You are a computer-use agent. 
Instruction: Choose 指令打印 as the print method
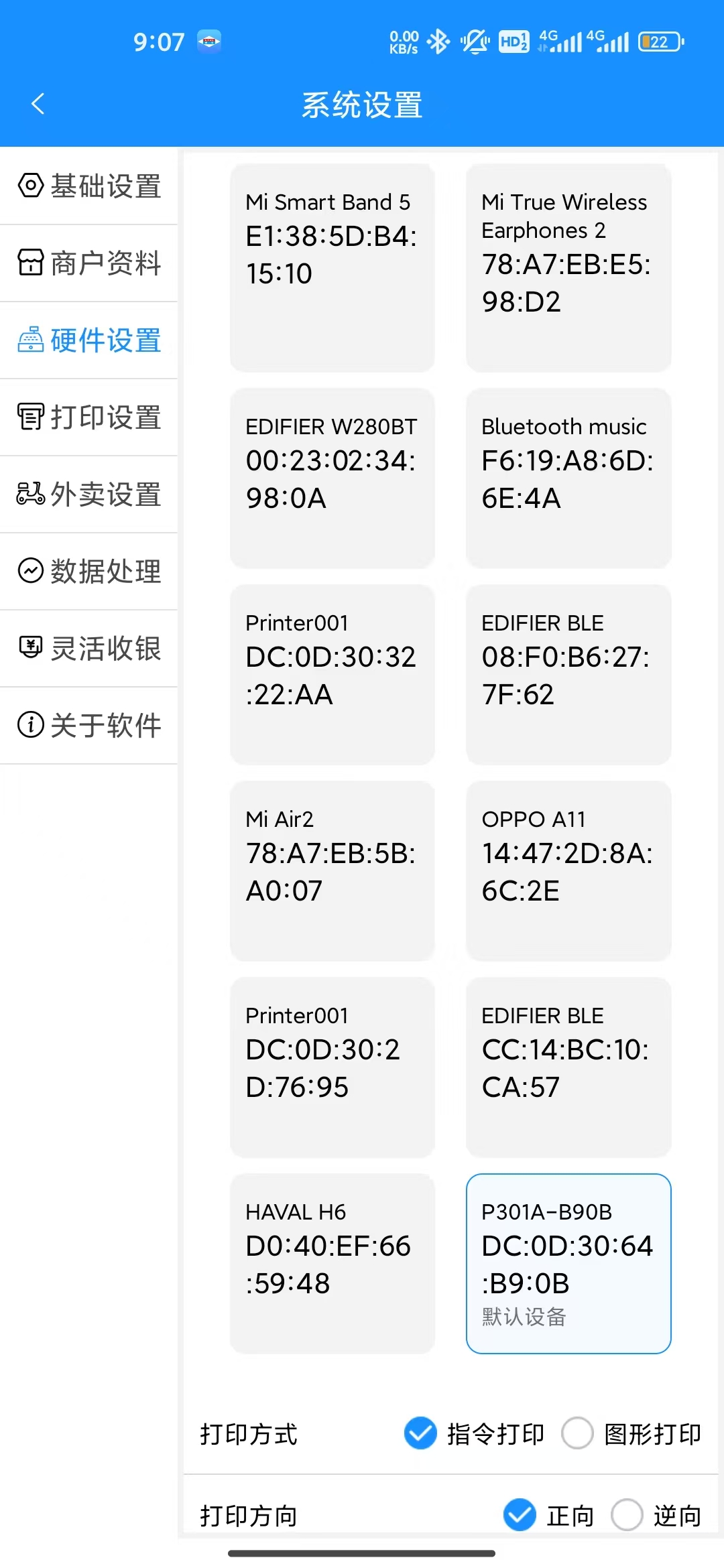(x=421, y=1433)
